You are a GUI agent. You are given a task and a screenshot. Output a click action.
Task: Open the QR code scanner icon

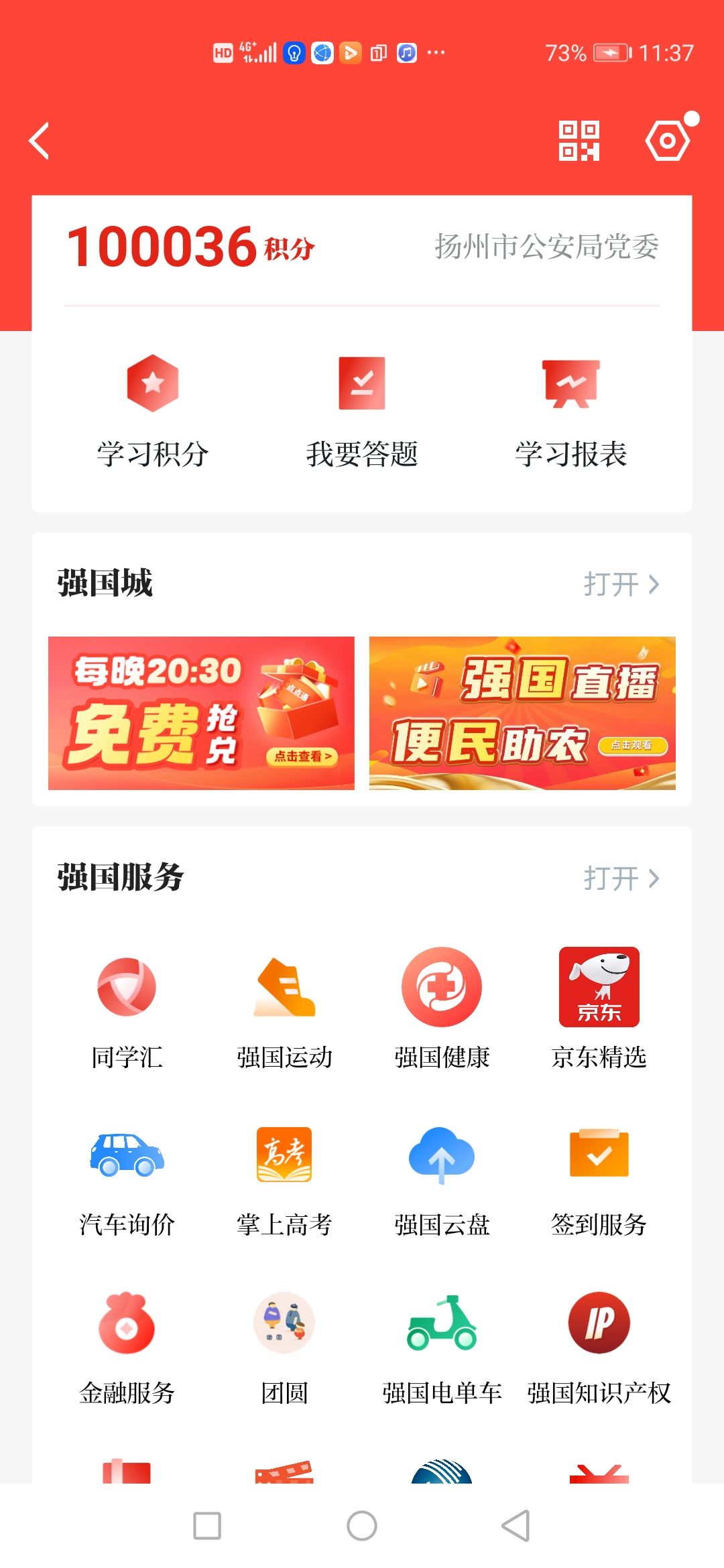click(579, 141)
